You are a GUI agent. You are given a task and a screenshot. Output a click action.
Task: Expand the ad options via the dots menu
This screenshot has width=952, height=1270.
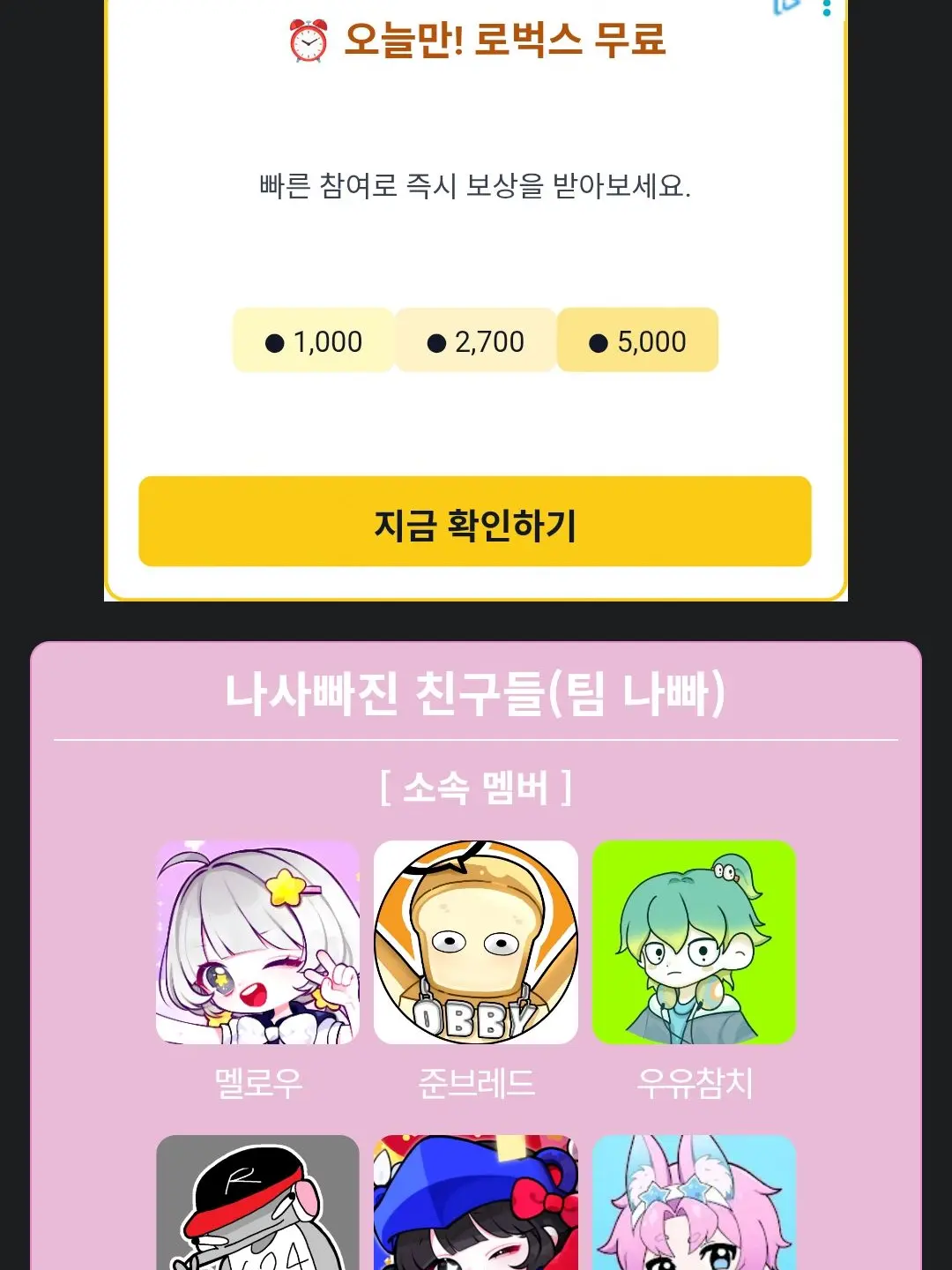[x=826, y=7]
